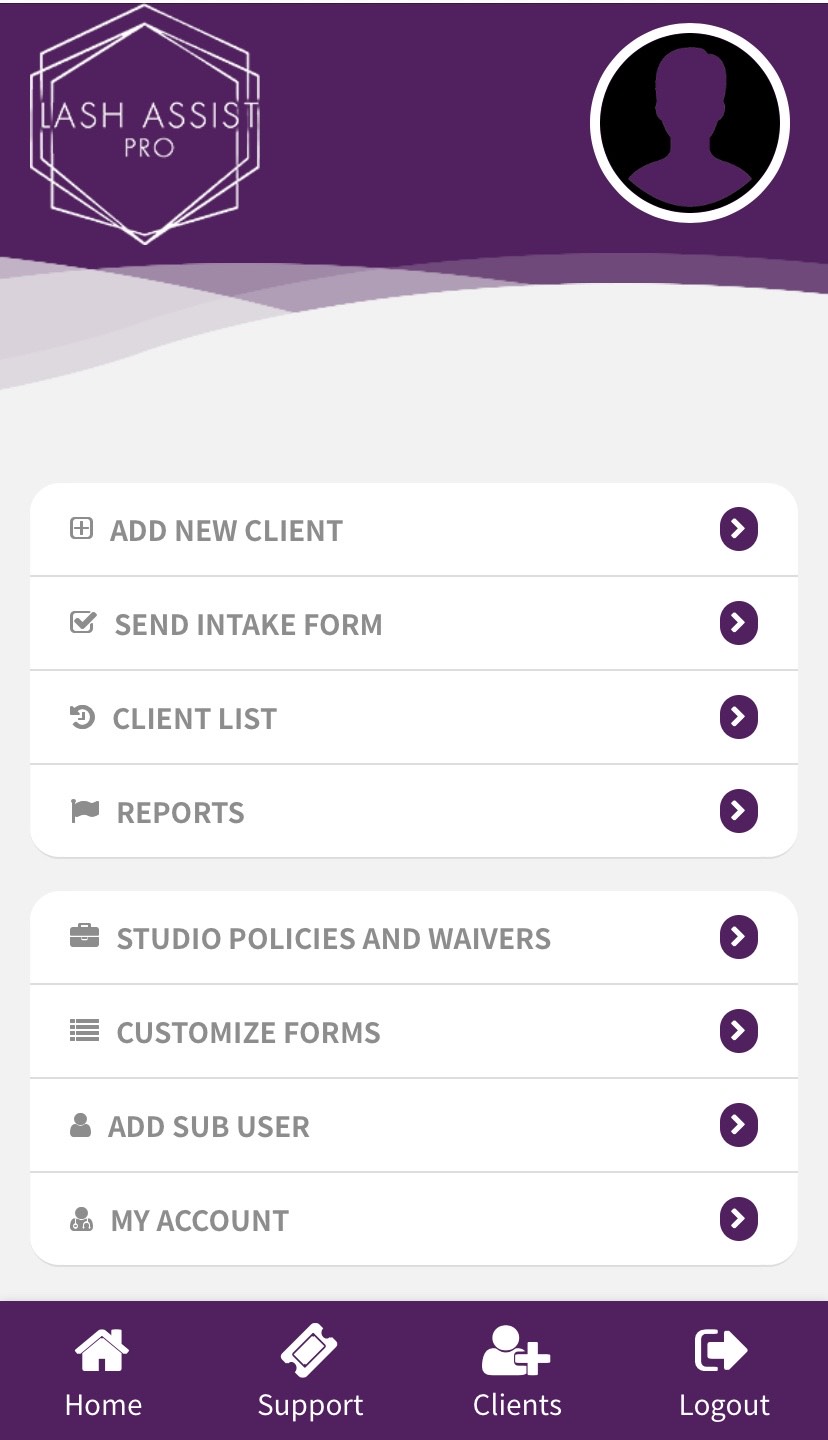
Task: Go to the Home tab
Action: (103, 1372)
